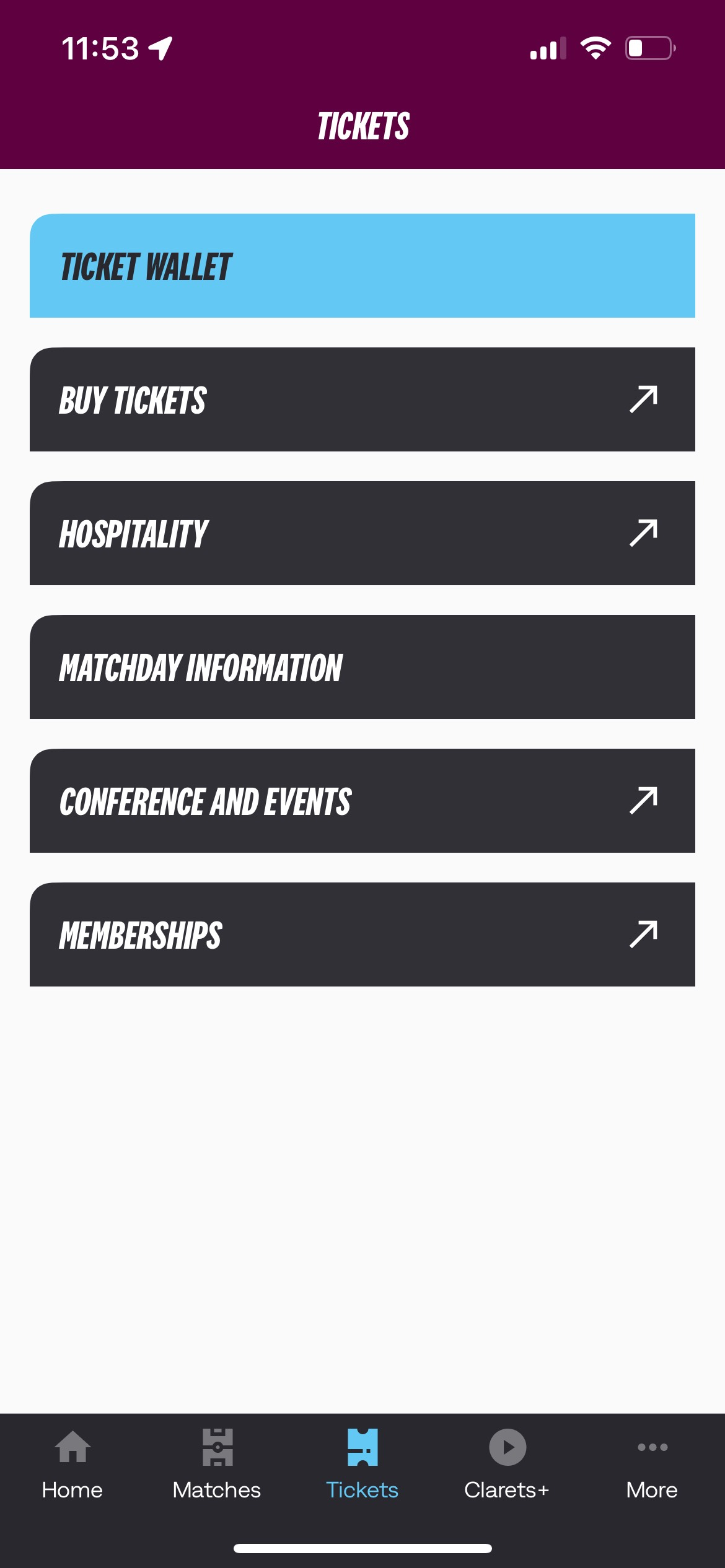This screenshot has height=1568, width=725.
Task: Open the Clarets+ tab
Action: click(x=507, y=1465)
